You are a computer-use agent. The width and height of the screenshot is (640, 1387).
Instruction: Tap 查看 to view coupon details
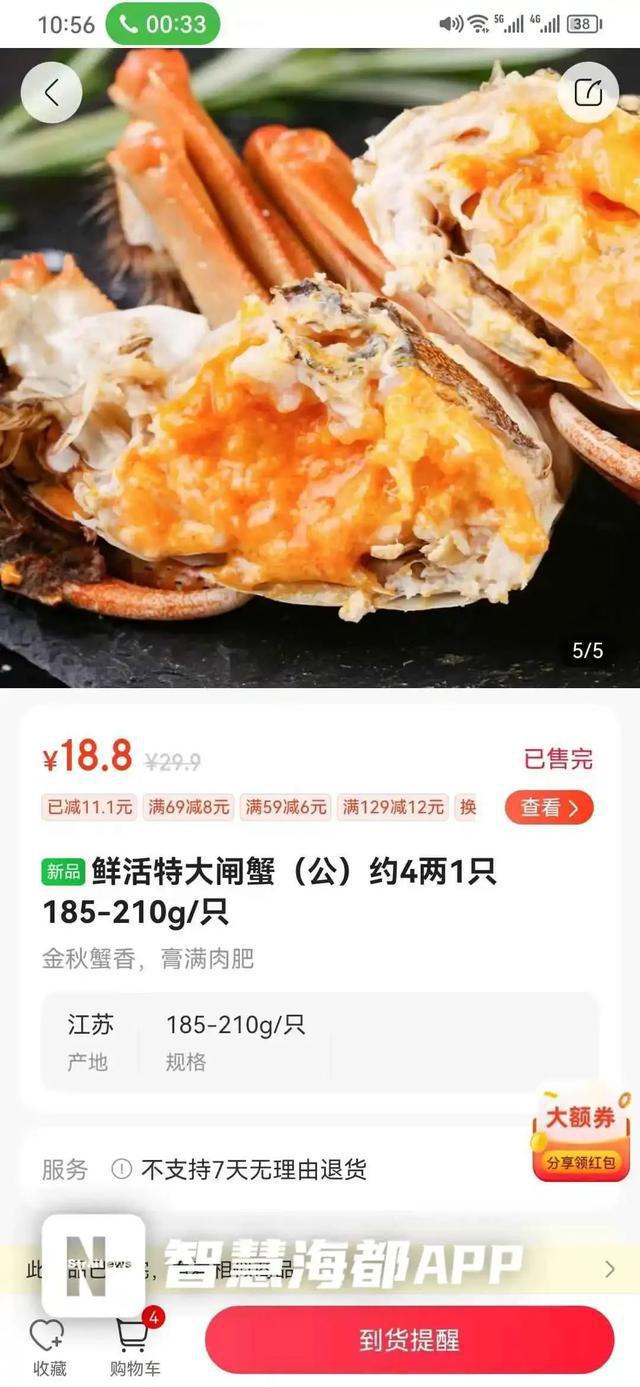548,807
